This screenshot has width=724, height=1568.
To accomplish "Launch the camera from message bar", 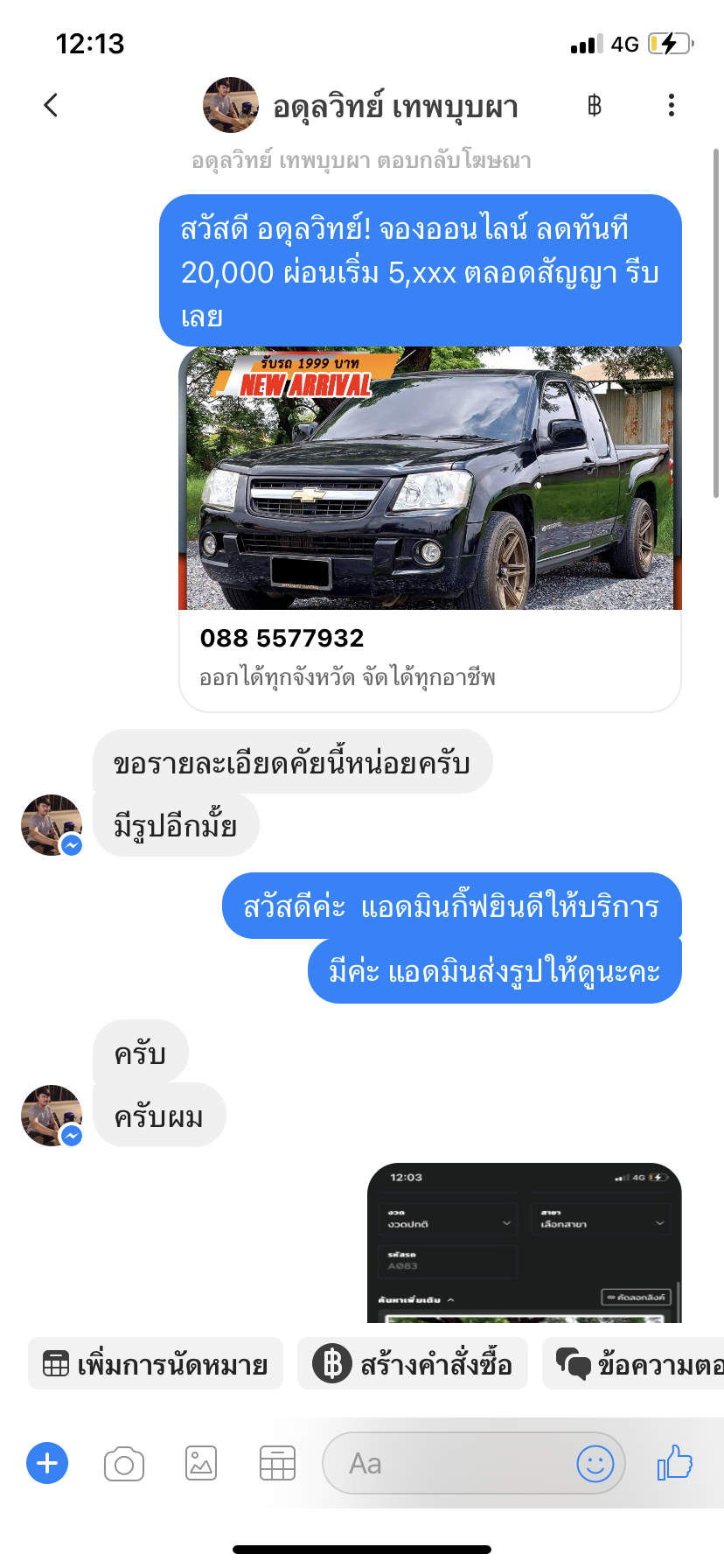I will click(124, 1463).
